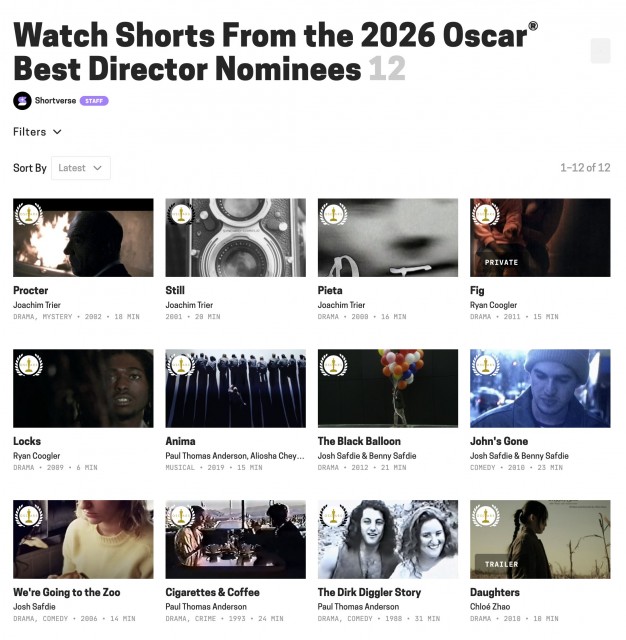Open the Sort By Latest dropdown
This screenshot has height=640, width=626.
pos(81,168)
